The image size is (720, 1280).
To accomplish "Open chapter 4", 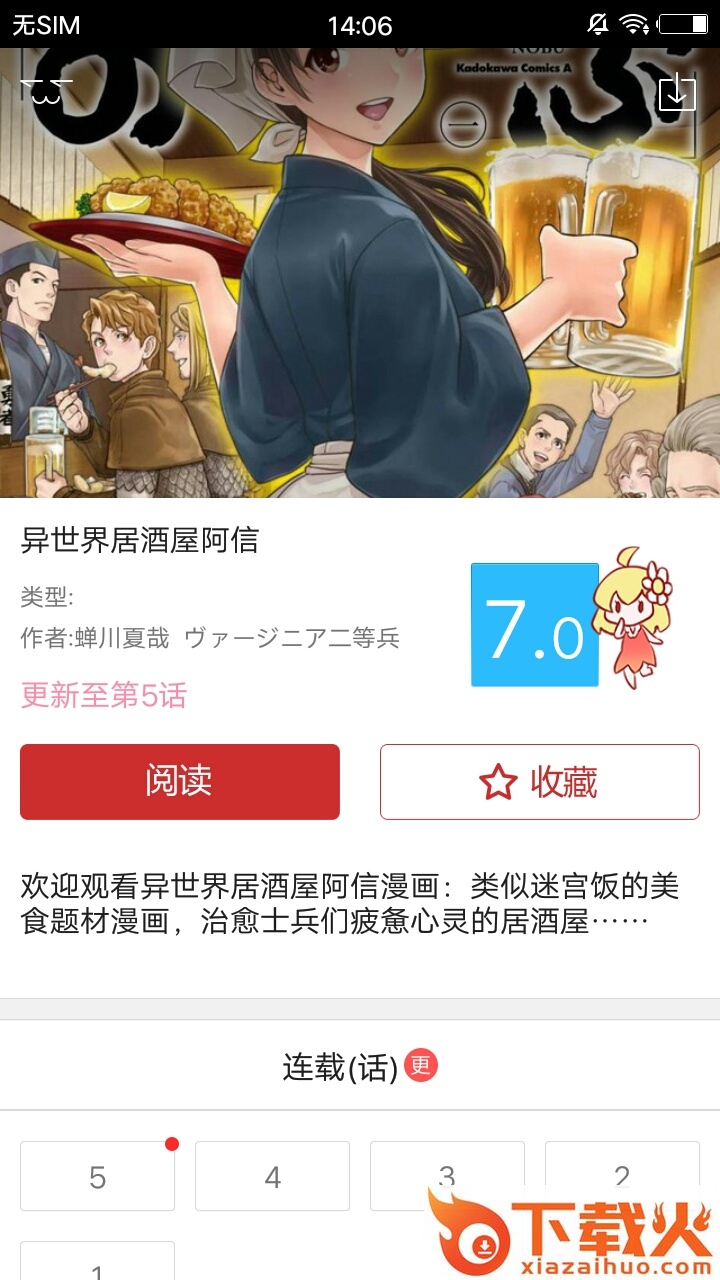I will pyautogui.click(x=272, y=1176).
